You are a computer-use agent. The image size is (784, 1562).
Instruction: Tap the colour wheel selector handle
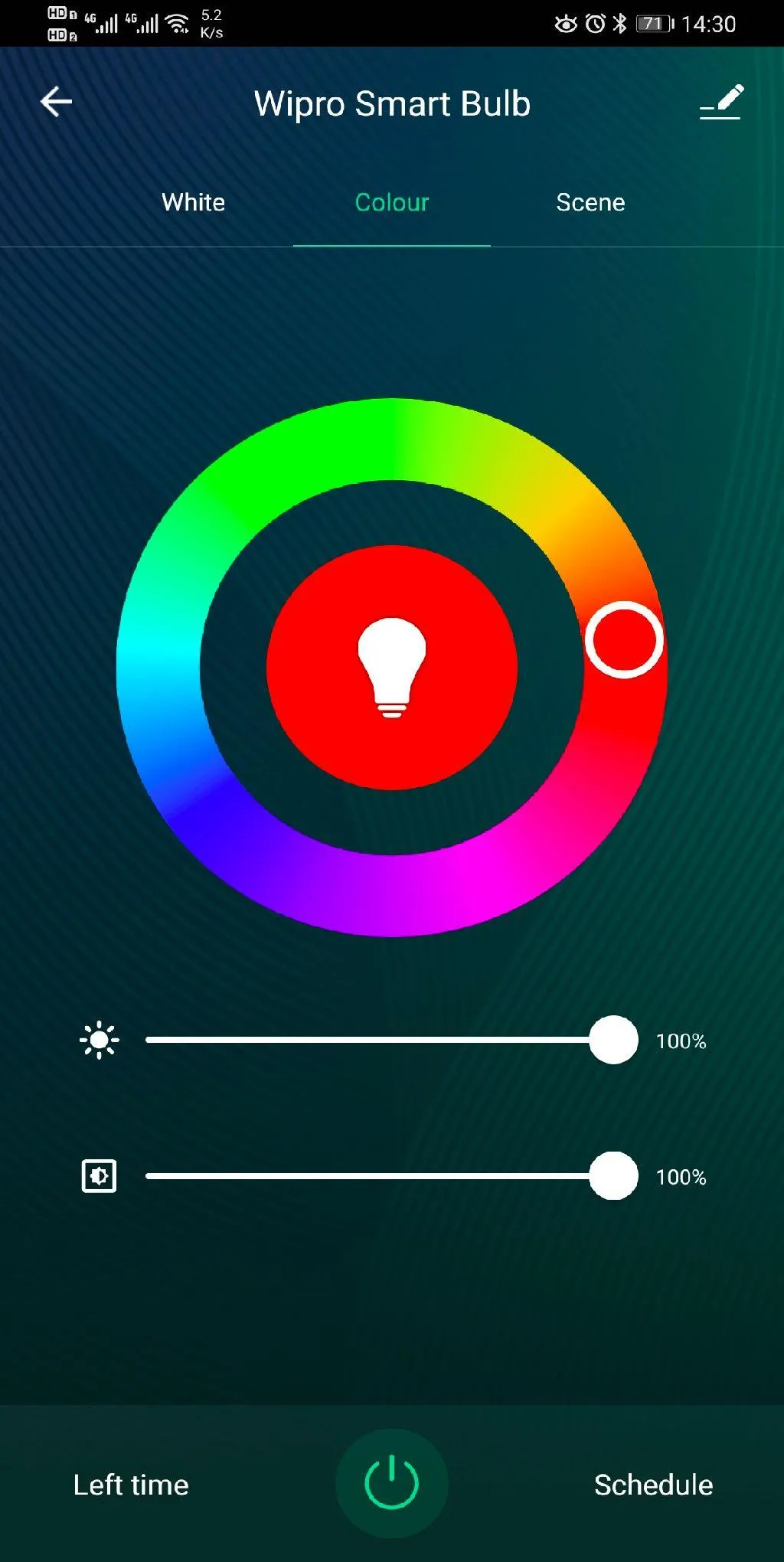pyautogui.click(x=624, y=639)
